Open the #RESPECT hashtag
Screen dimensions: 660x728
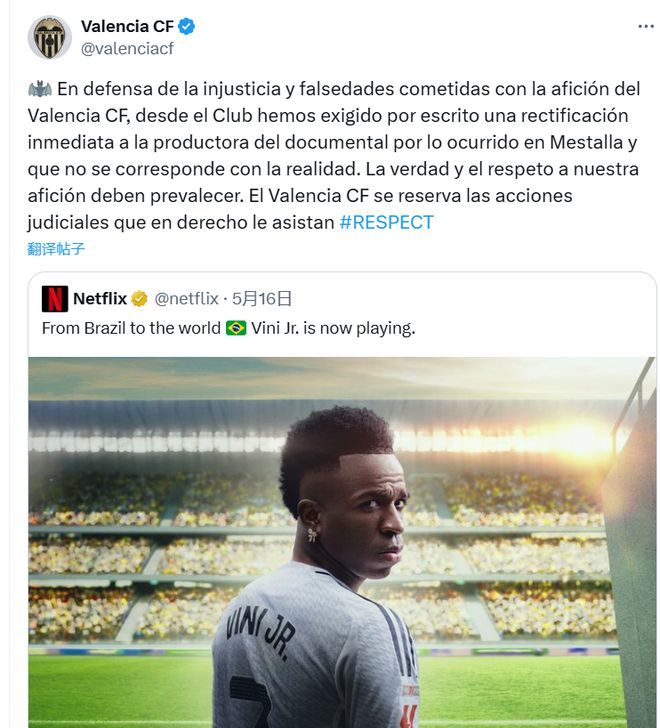386,222
